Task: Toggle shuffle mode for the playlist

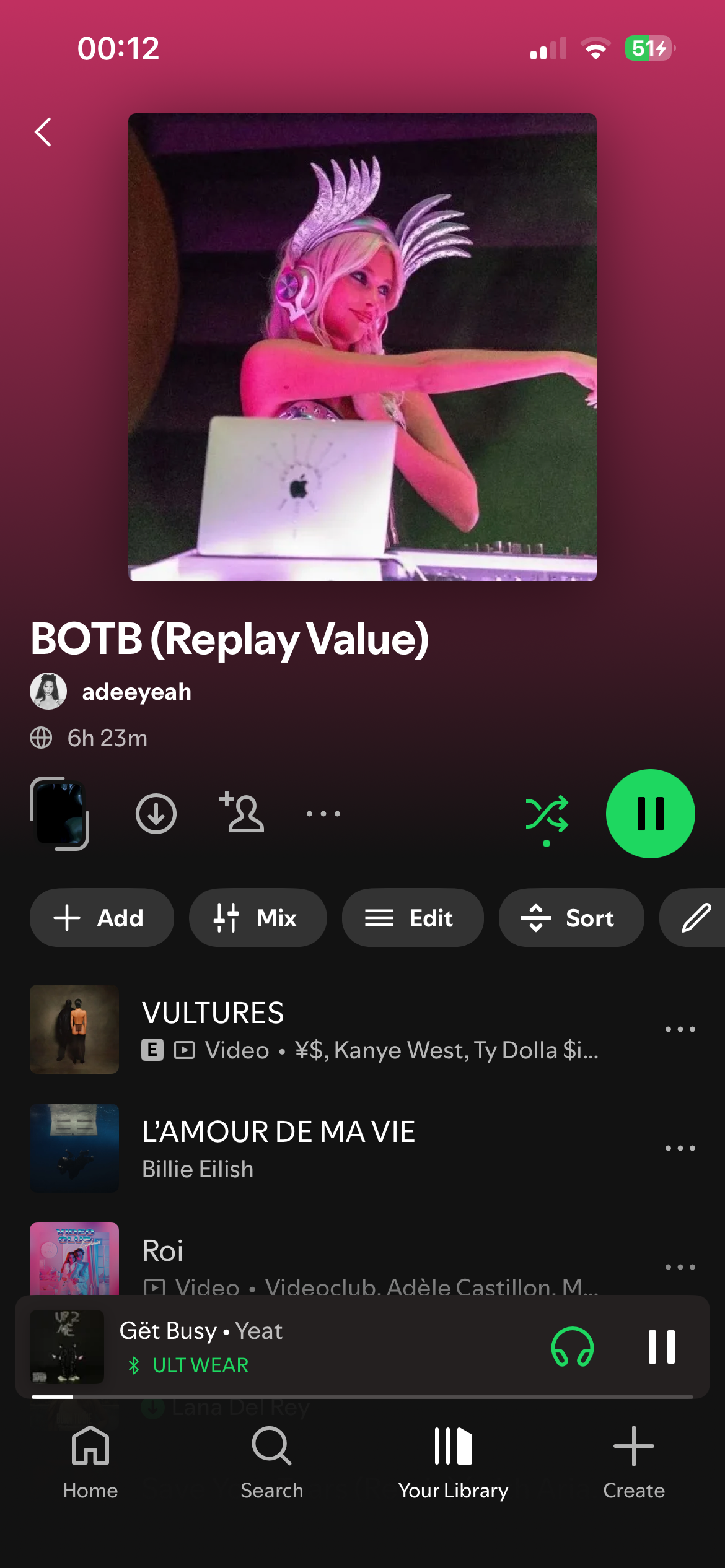Action: tap(547, 814)
